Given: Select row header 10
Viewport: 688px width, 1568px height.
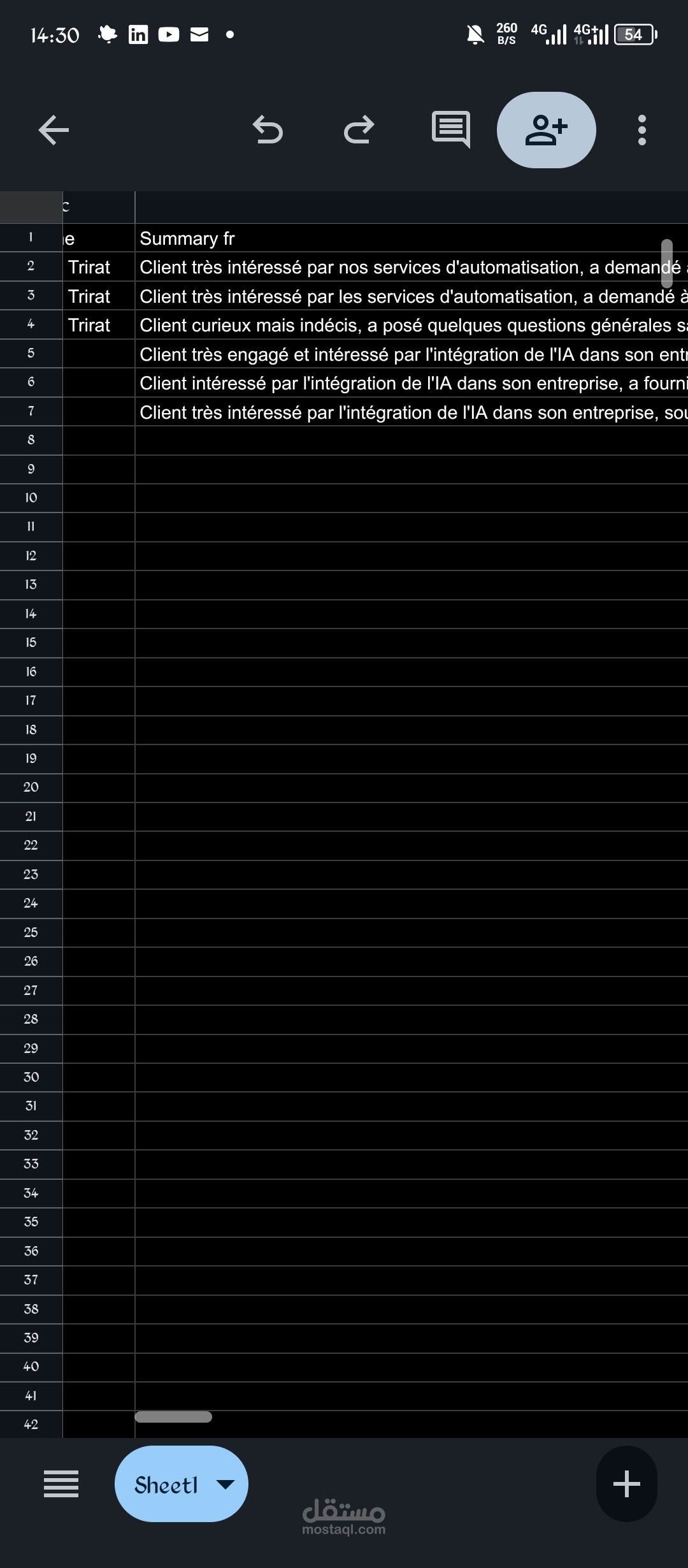Looking at the screenshot, I should point(31,498).
